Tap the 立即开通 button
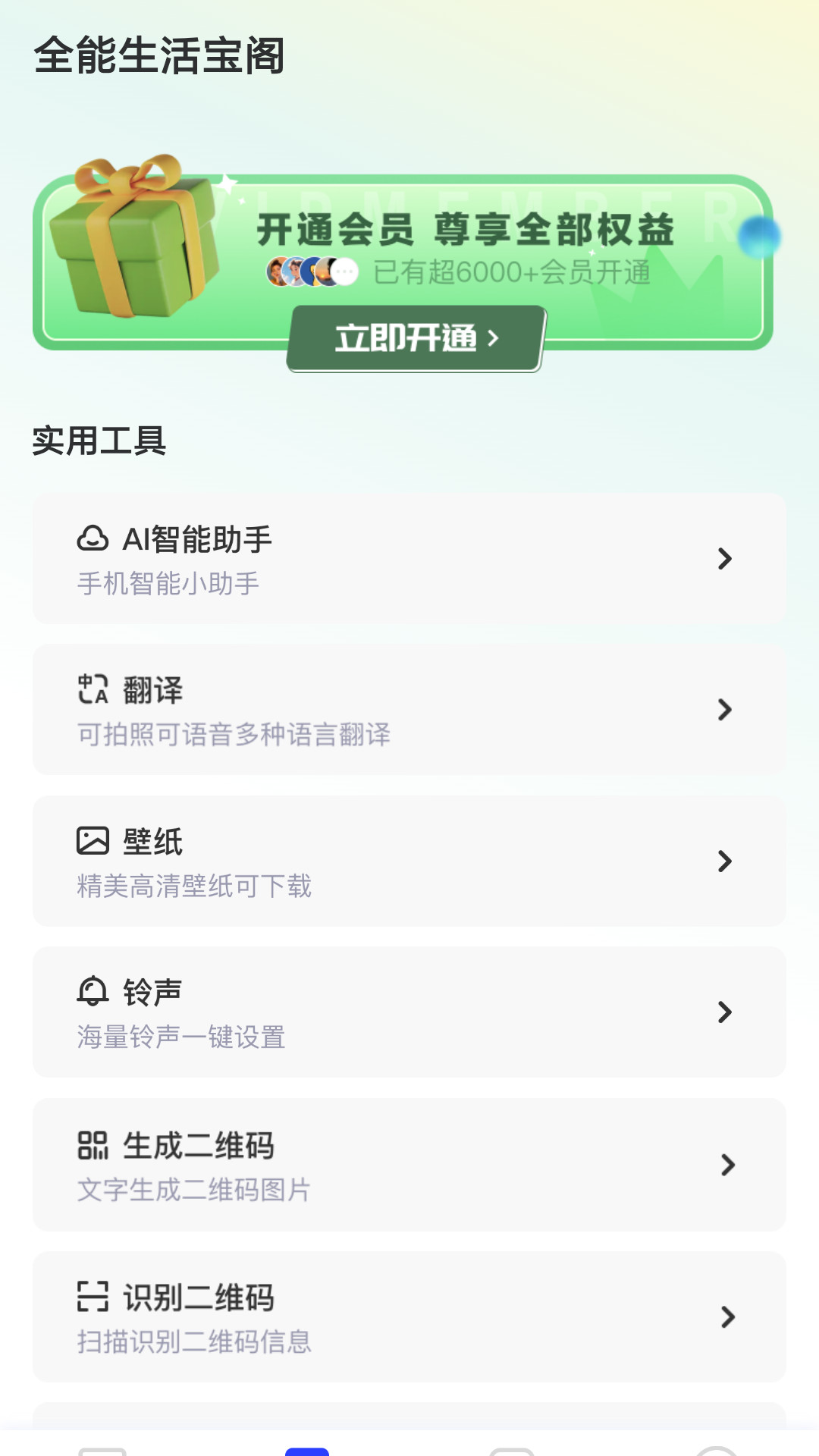 [416, 338]
